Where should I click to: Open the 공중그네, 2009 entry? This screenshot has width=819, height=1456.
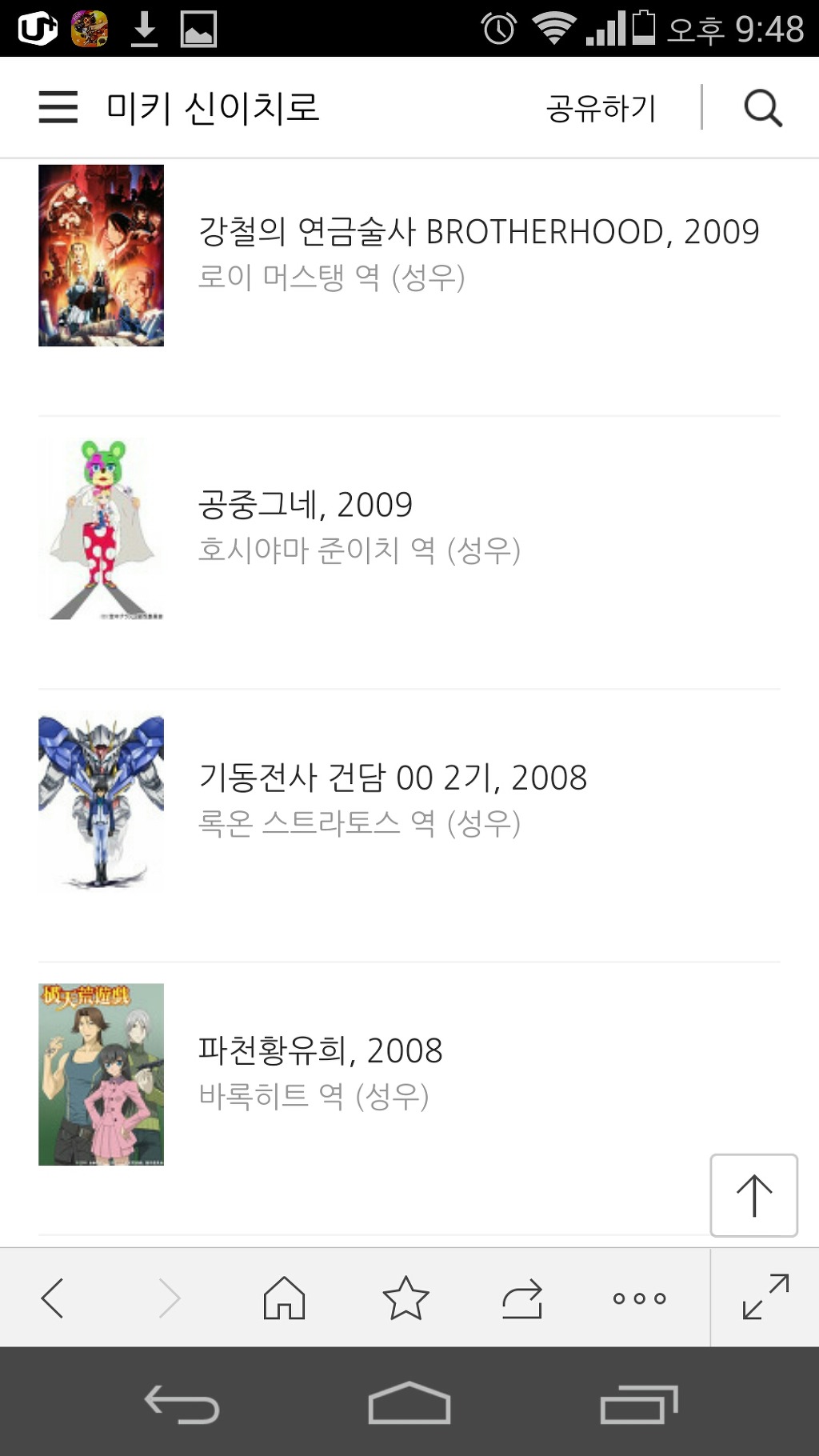pyautogui.click(x=306, y=505)
